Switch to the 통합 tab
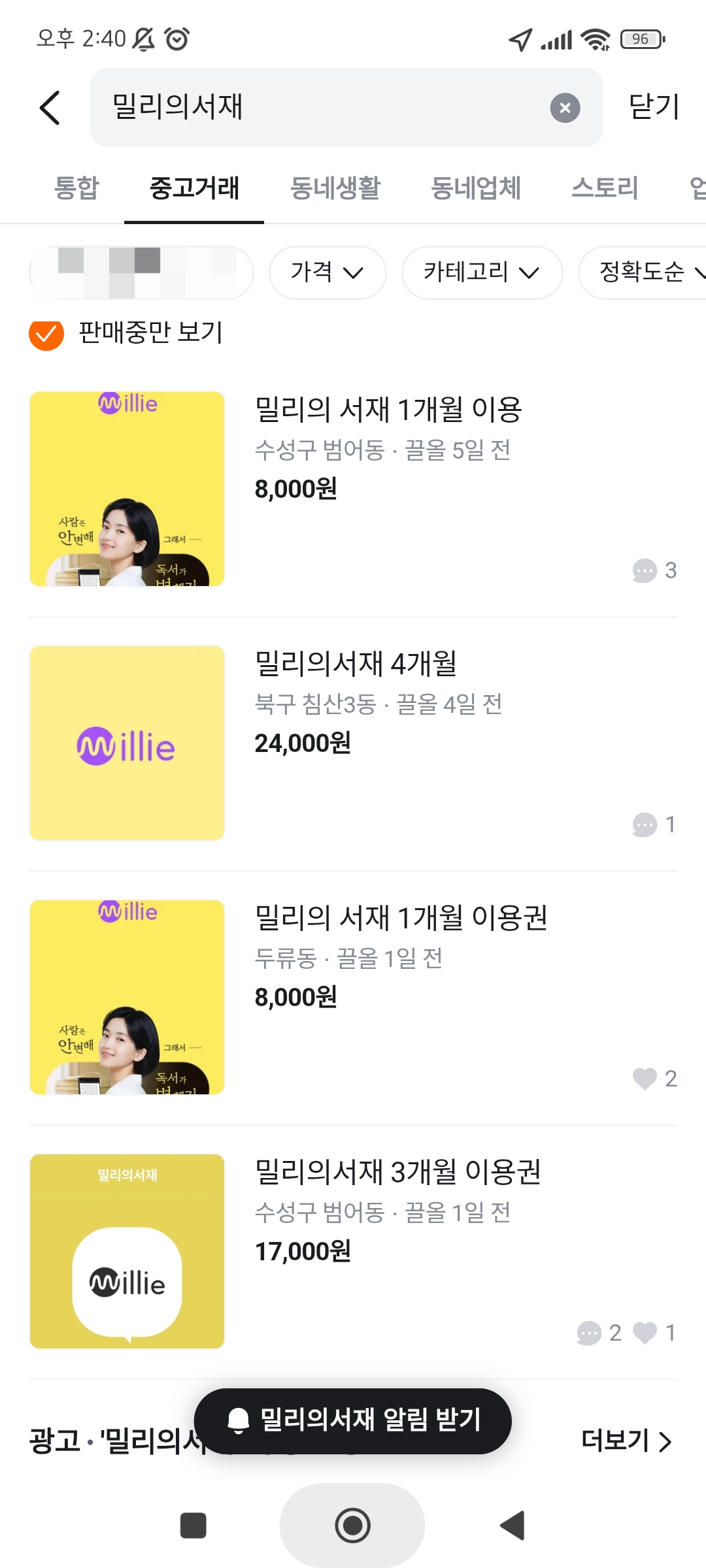 point(76,188)
